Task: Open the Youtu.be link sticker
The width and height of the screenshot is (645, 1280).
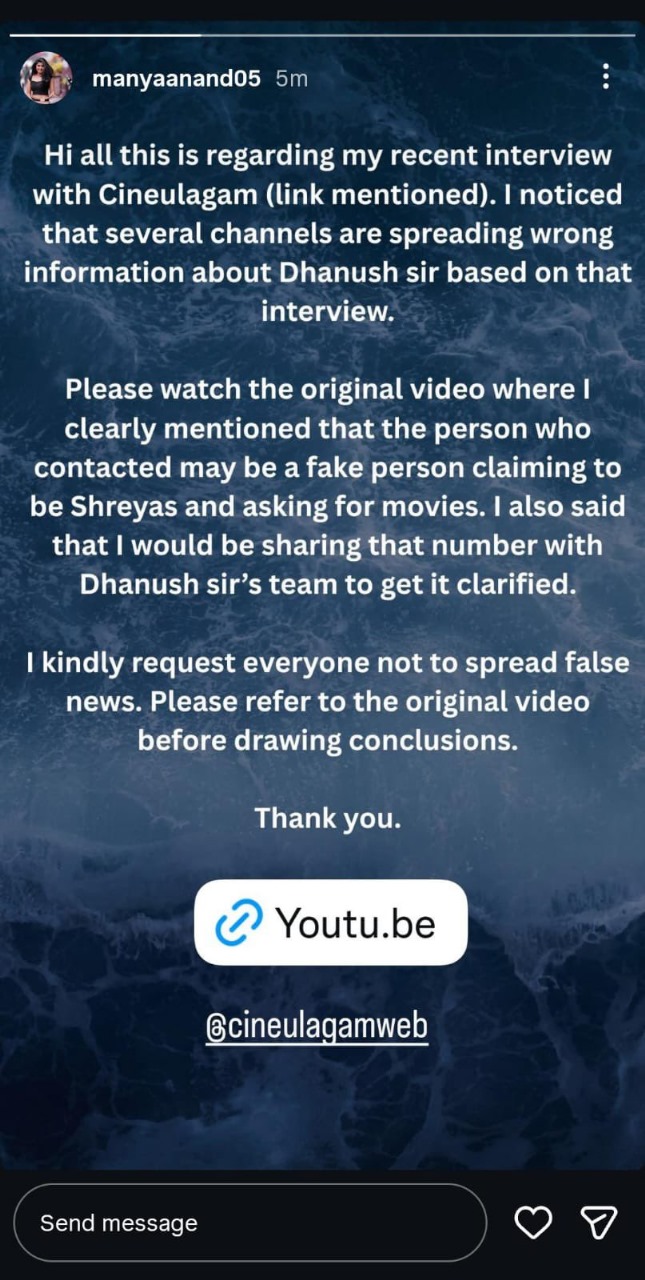Action: 331,922
